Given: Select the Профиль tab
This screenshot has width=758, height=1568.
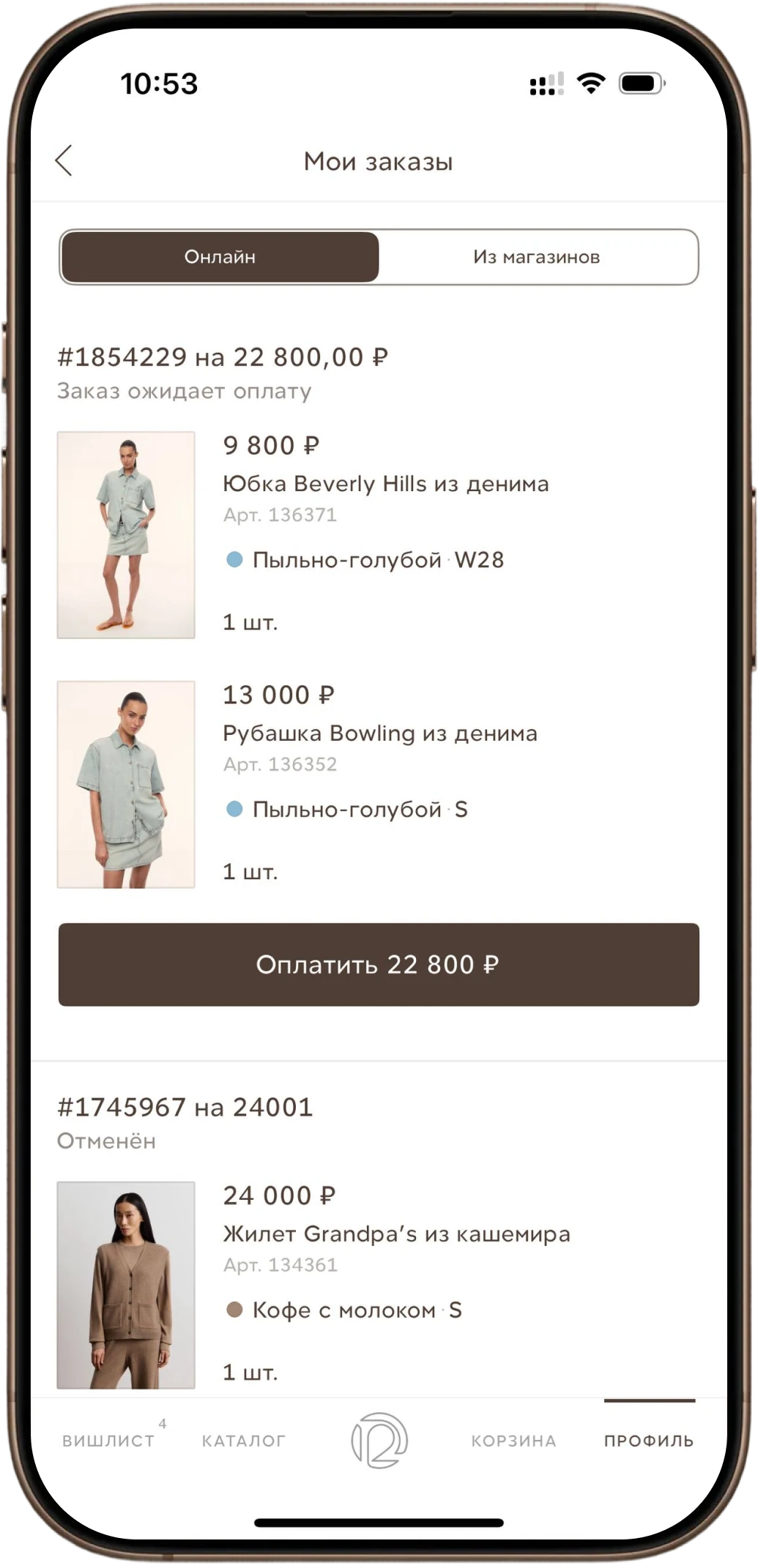Looking at the screenshot, I should [649, 1441].
